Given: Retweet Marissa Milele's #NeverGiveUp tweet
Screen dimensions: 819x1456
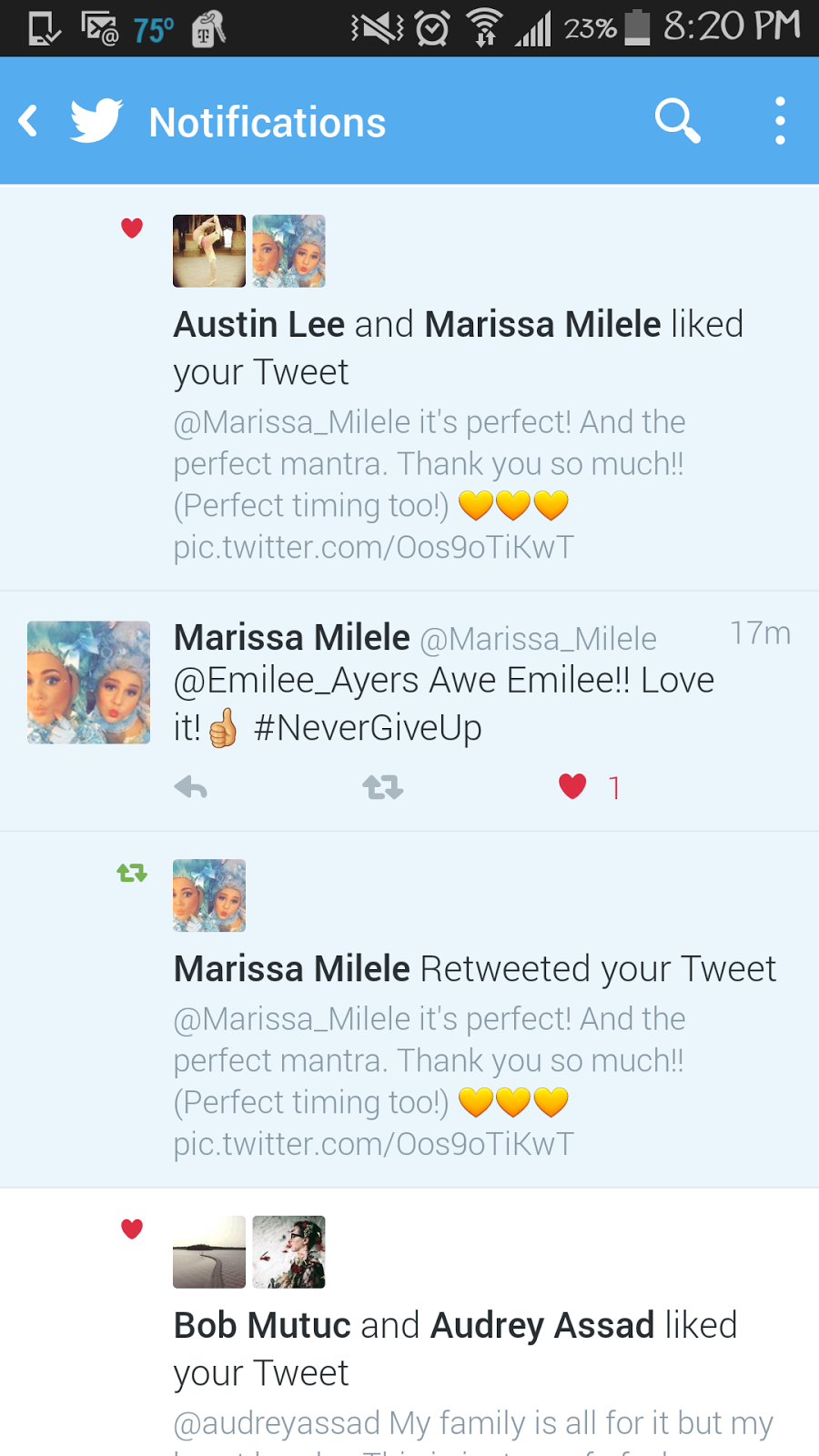Looking at the screenshot, I should [383, 787].
